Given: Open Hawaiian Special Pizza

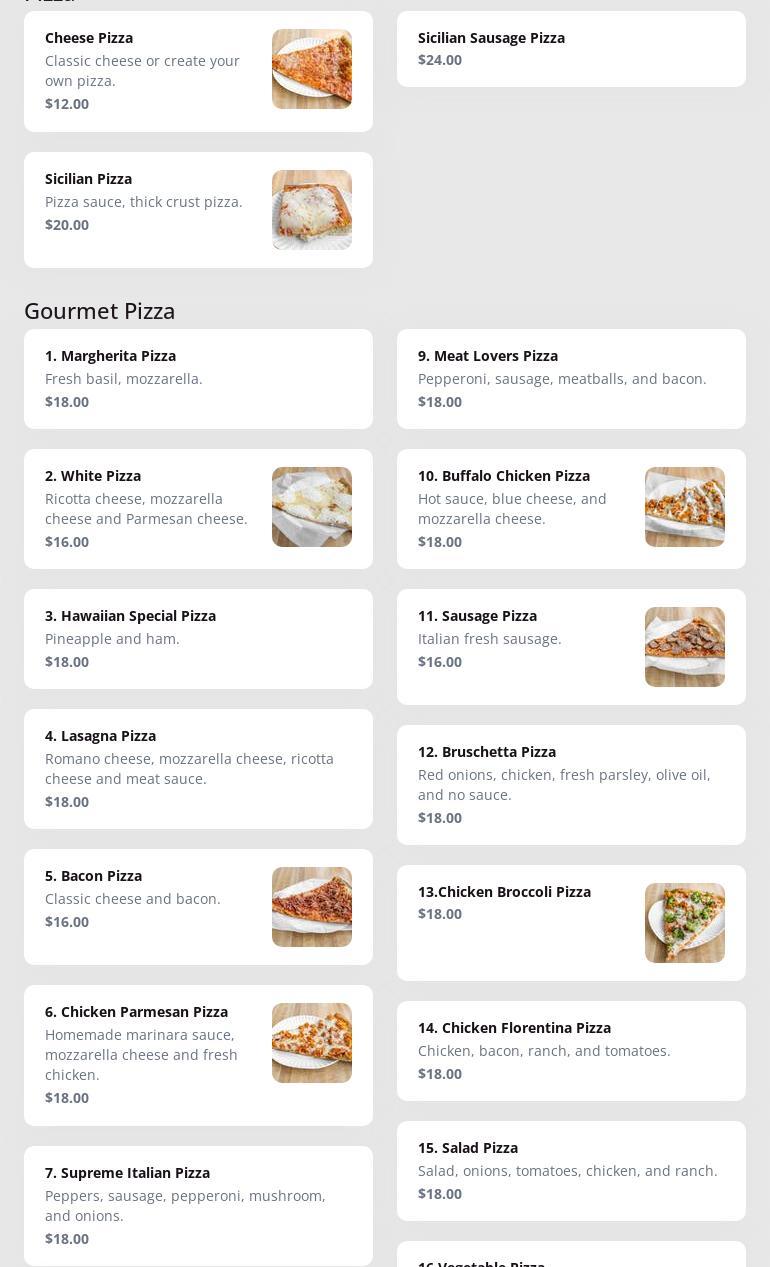Looking at the screenshot, I should (198, 639).
